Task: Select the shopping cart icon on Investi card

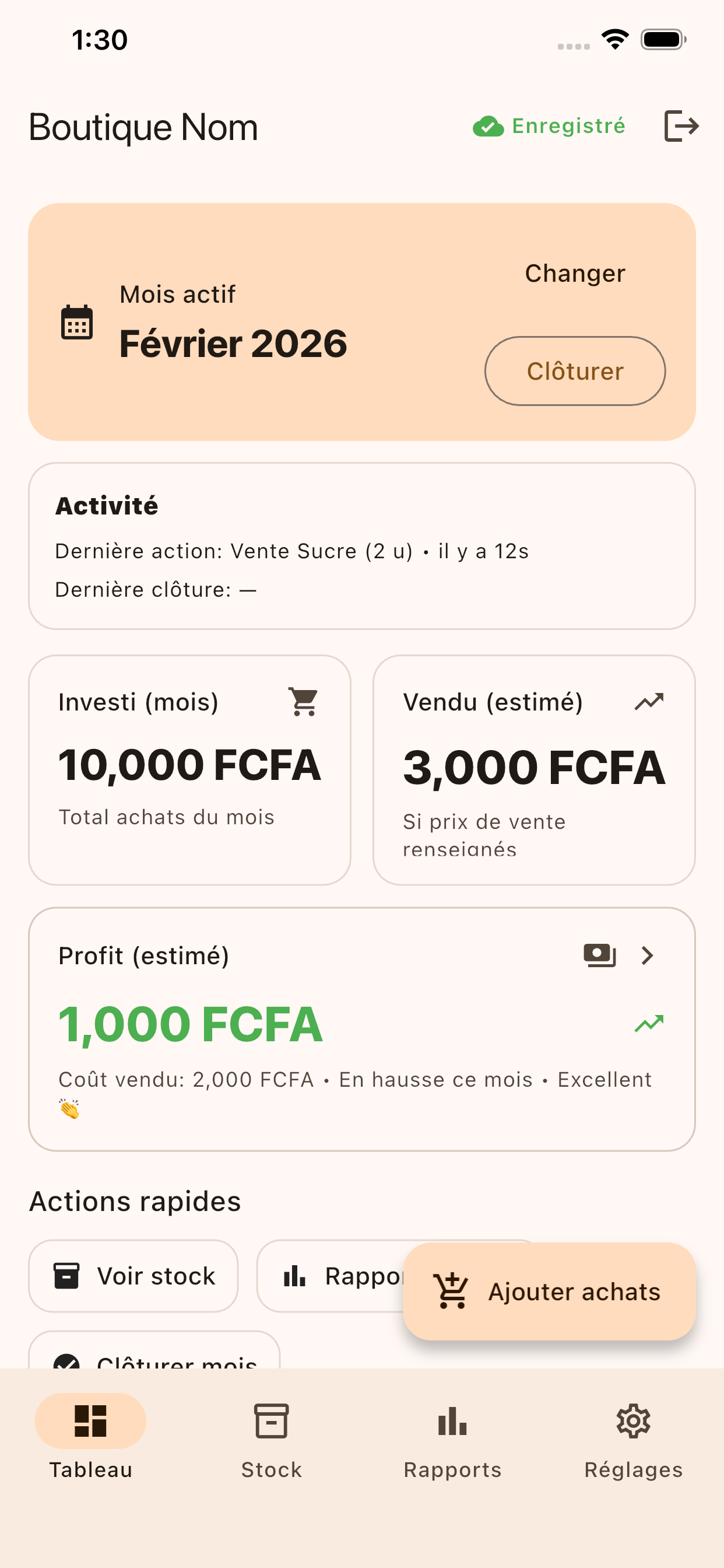Action: click(x=303, y=701)
